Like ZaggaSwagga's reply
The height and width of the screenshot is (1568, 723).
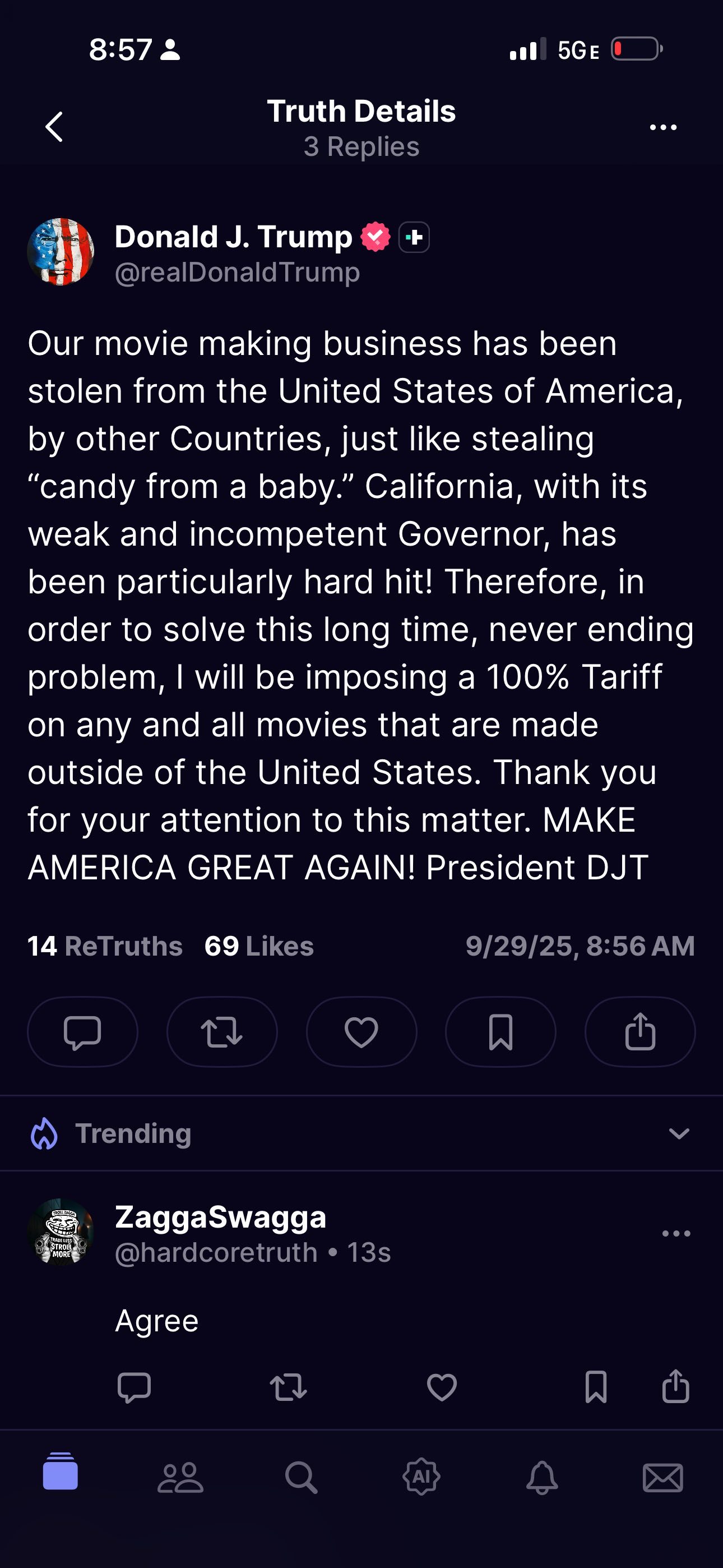pos(442,1388)
